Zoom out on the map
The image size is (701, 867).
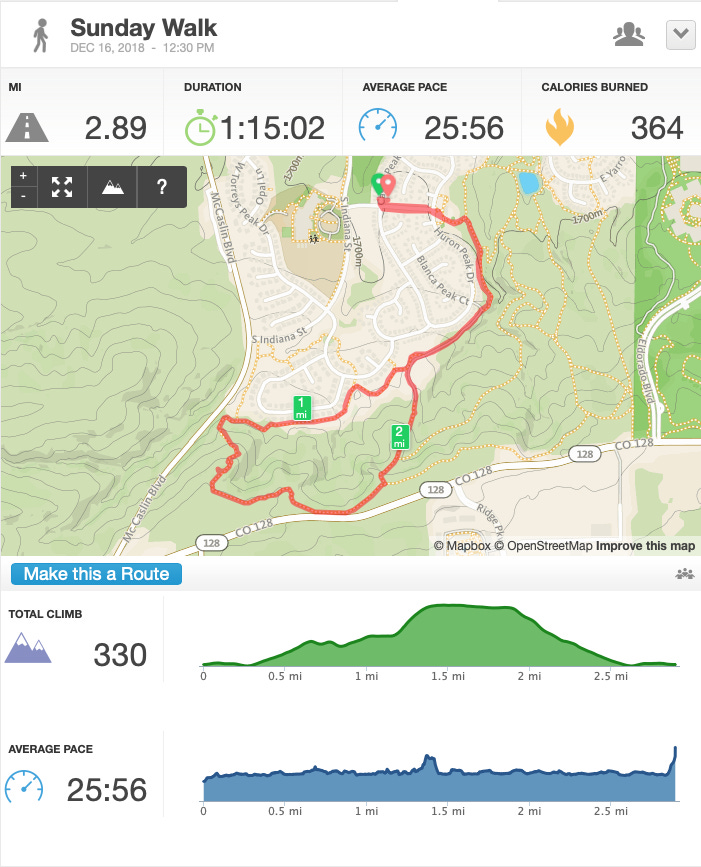[x=23, y=196]
